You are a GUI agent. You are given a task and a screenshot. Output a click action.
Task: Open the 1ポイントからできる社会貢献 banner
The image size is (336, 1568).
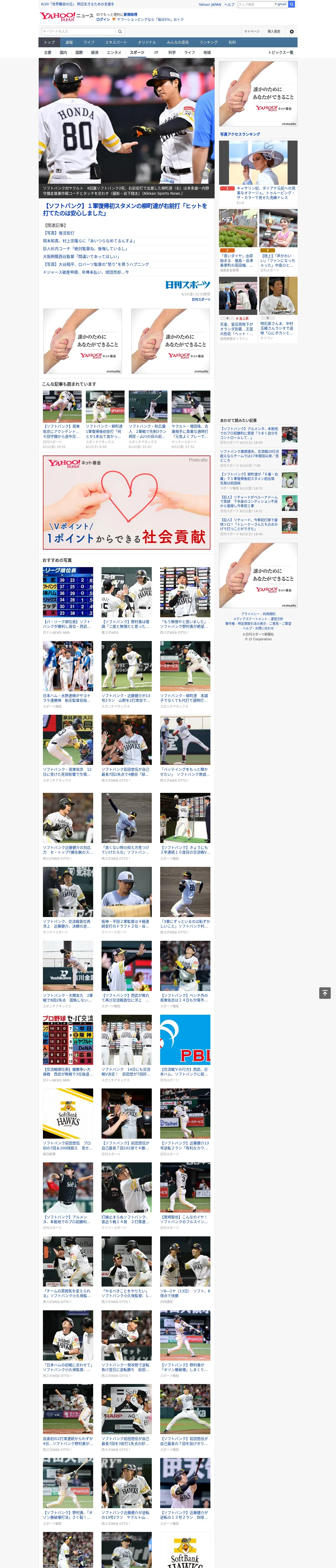126,502
